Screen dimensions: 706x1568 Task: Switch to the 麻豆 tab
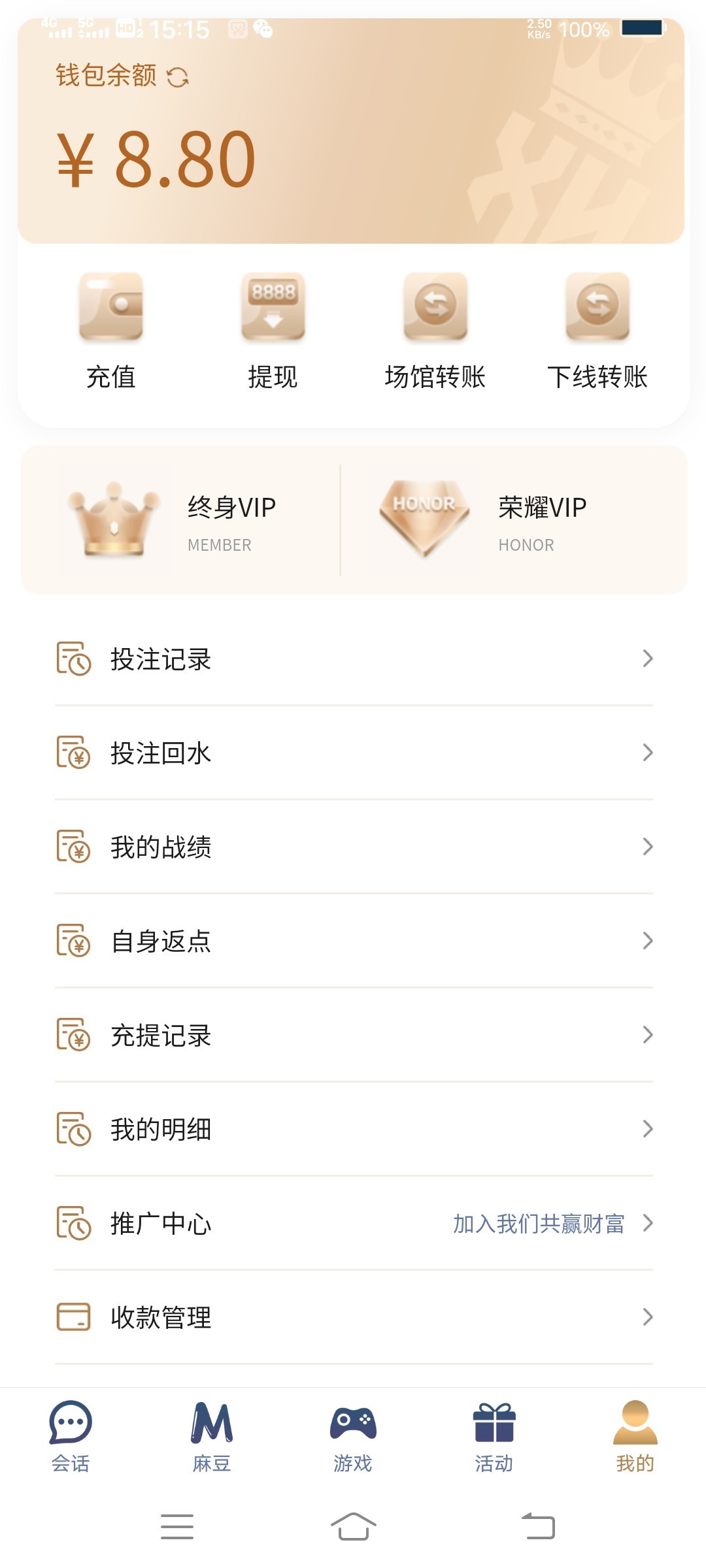tap(212, 1436)
